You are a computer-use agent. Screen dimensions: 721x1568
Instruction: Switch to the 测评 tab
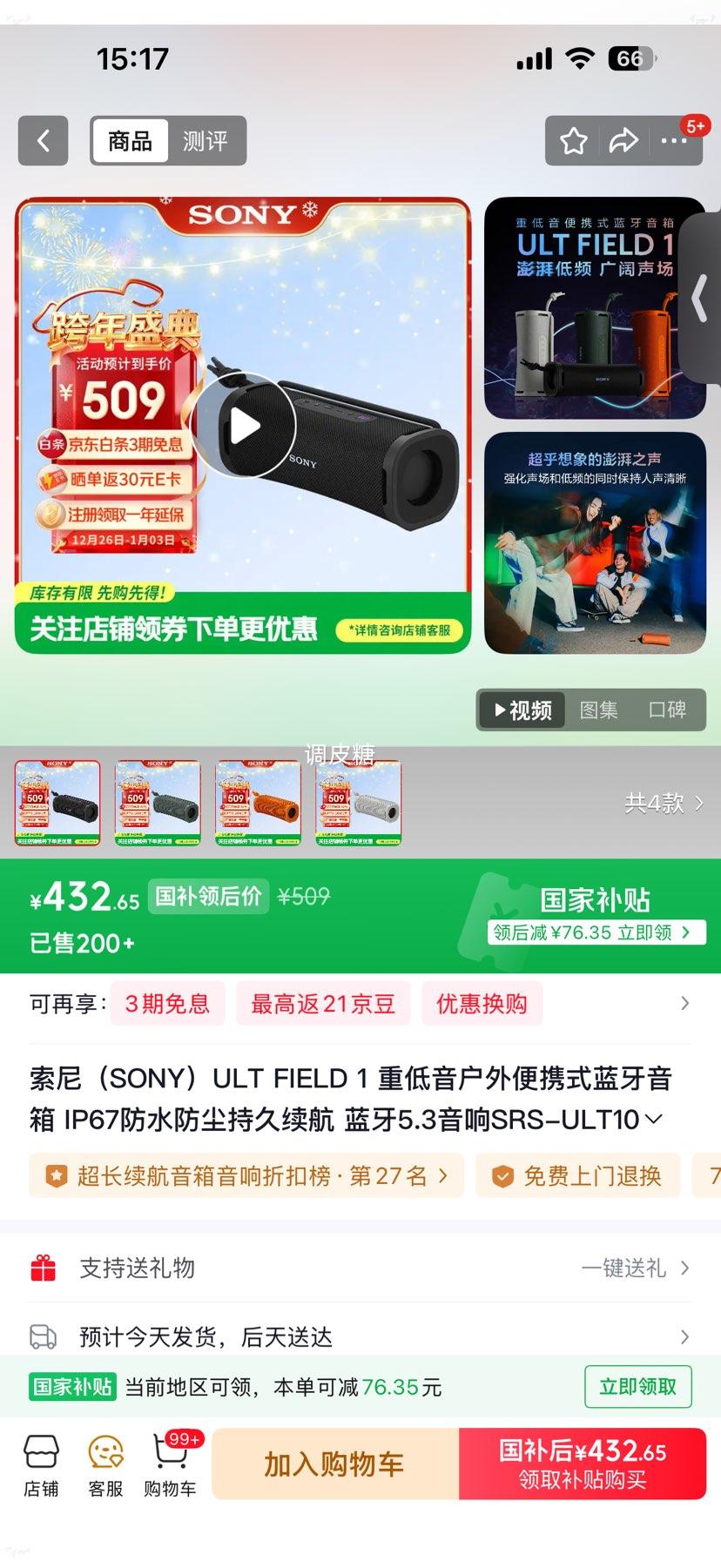coord(206,140)
